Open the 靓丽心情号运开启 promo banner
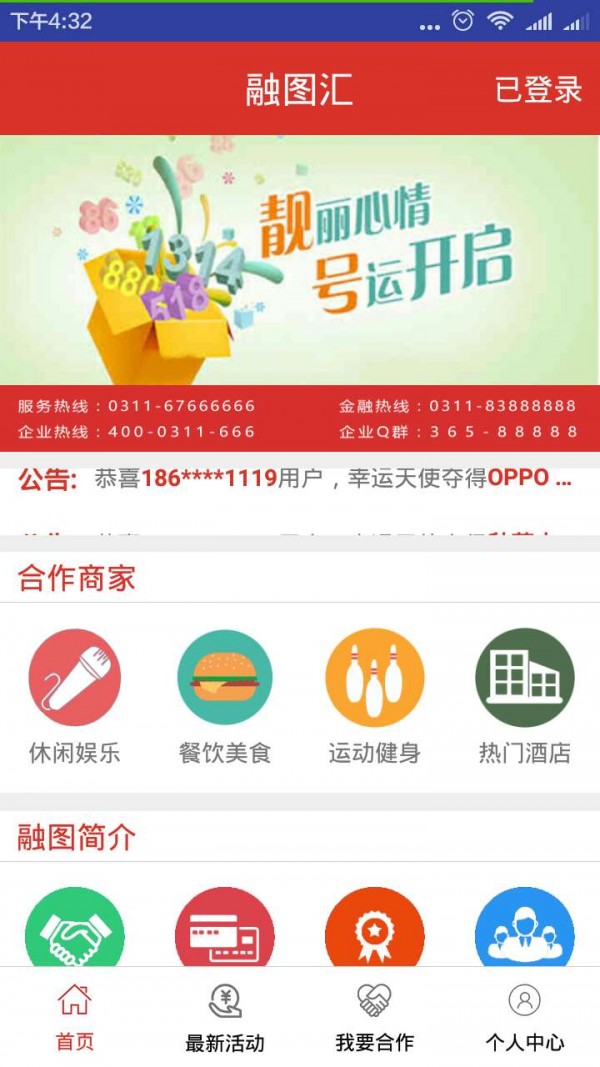Viewport: 600px width, 1067px height. coord(300,260)
